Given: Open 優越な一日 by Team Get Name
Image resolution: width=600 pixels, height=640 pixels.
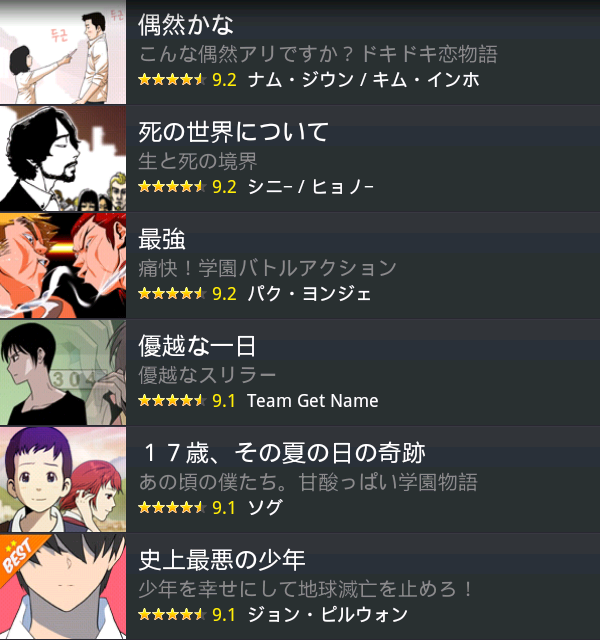Looking at the screenshot, I should [300, 372].
